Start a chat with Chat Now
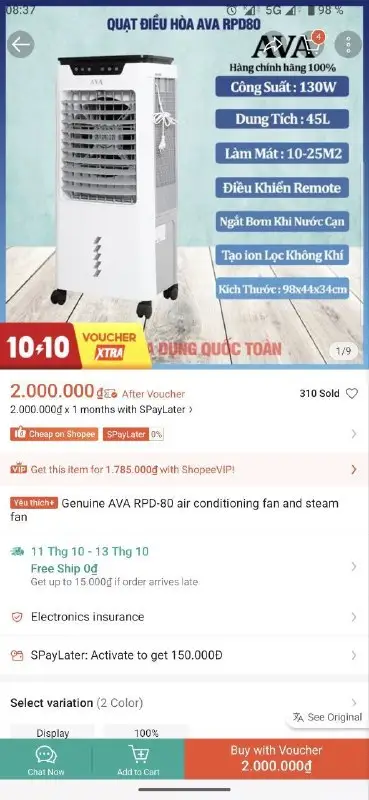 46,761
